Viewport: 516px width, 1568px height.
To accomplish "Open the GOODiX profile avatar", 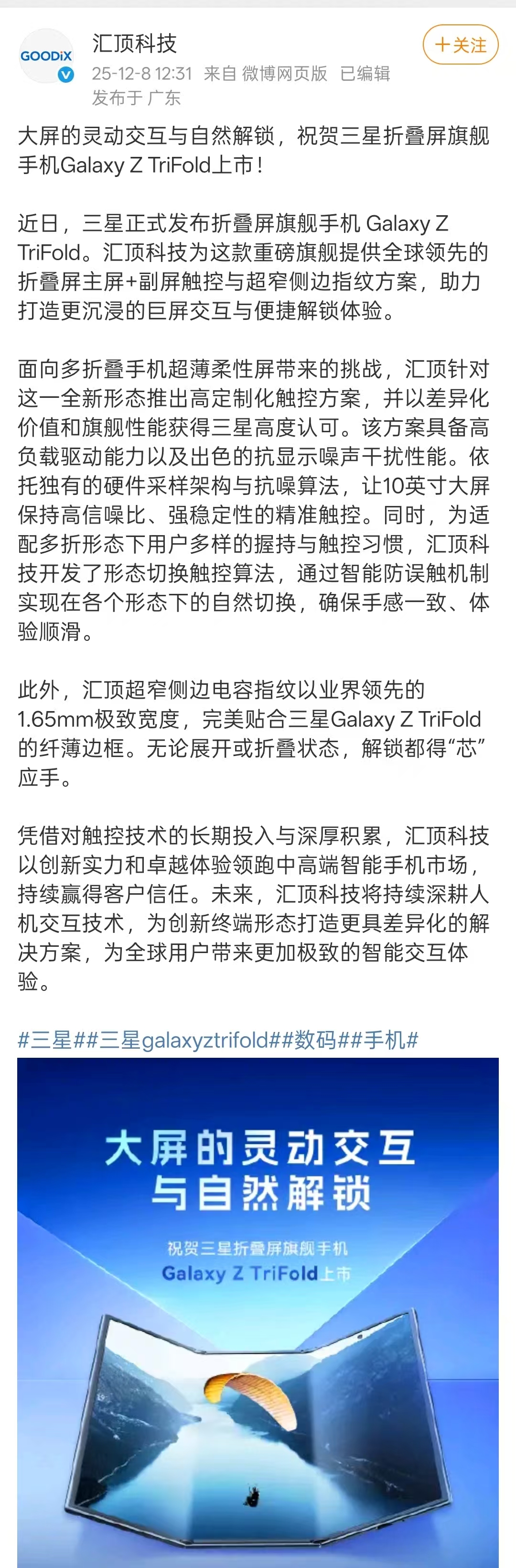I will pyautogui.click(x=46, y=56).
